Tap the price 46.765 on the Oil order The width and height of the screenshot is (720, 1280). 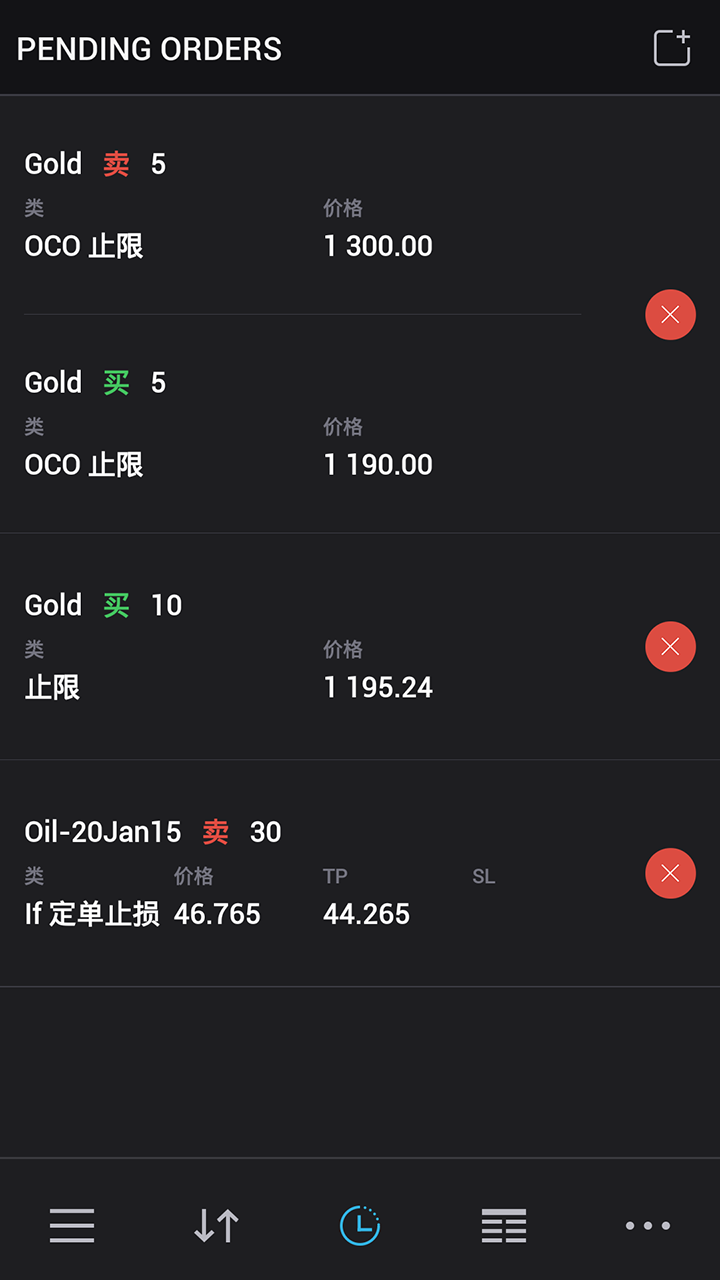coord(216,913)
